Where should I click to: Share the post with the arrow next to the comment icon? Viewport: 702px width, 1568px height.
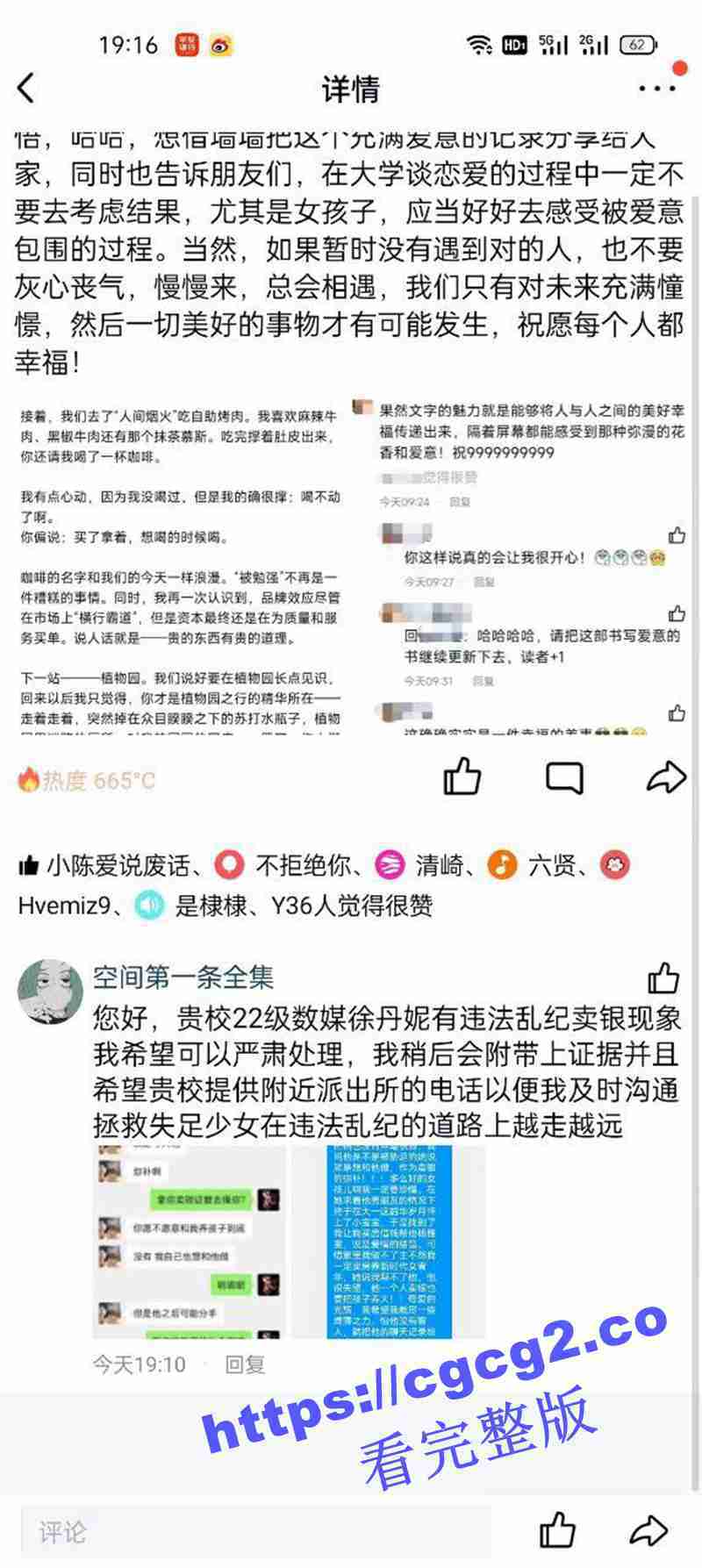[665, 777]
